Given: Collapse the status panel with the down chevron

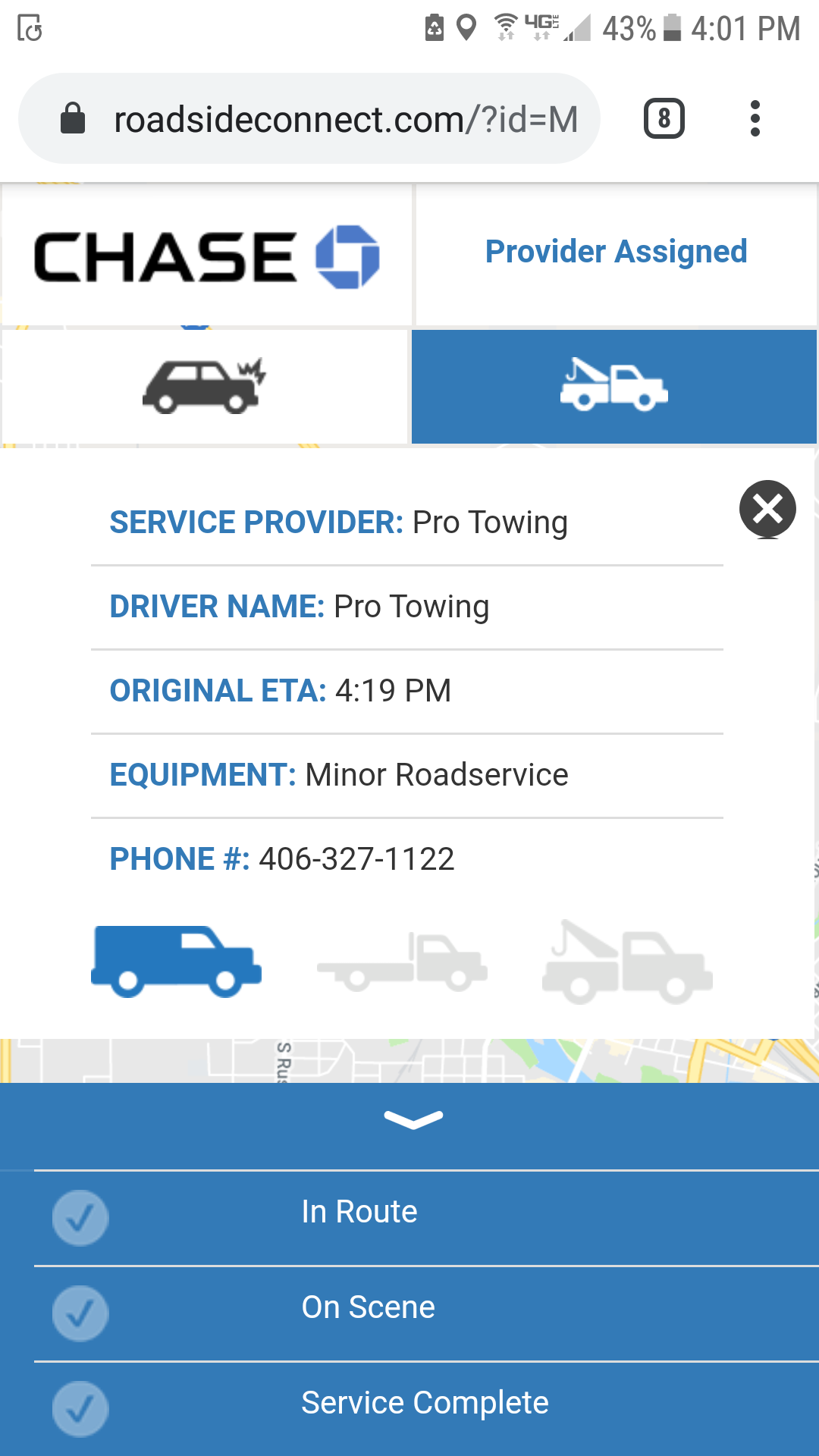Looking at the screenshot, I should click(x=413, y=1120).
